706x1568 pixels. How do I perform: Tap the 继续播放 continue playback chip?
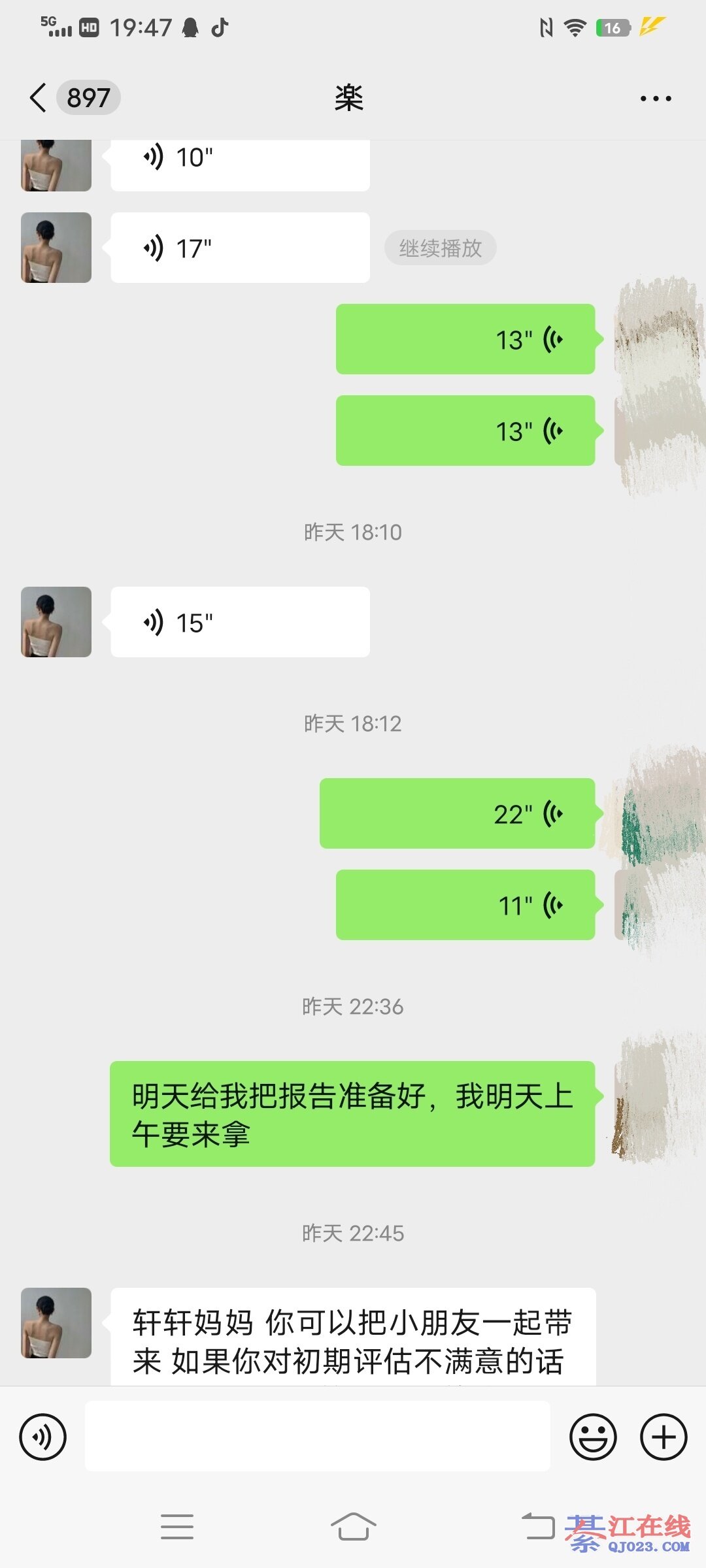(x=440, y=248)
